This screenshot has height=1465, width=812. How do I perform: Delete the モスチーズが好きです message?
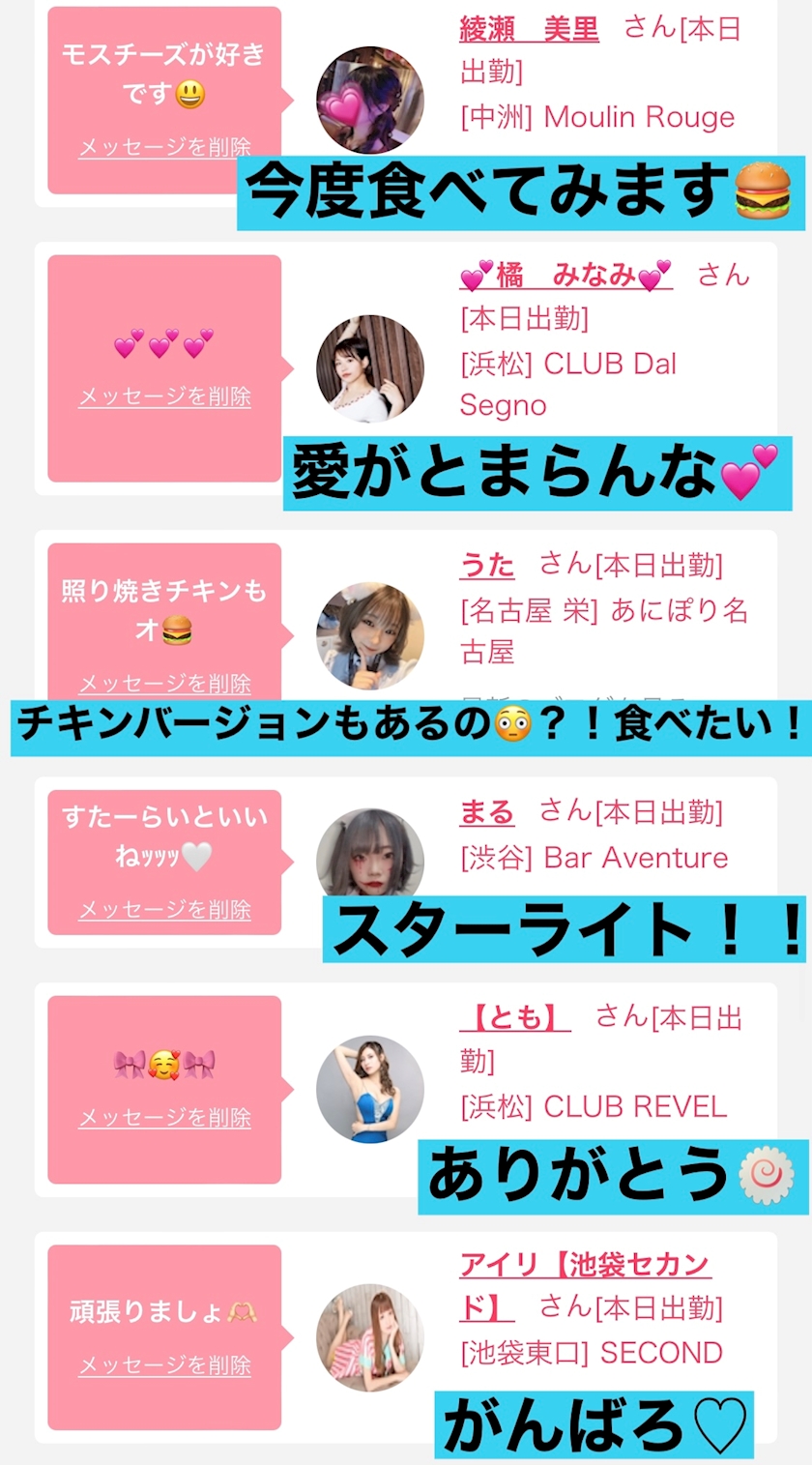(164, 147)
